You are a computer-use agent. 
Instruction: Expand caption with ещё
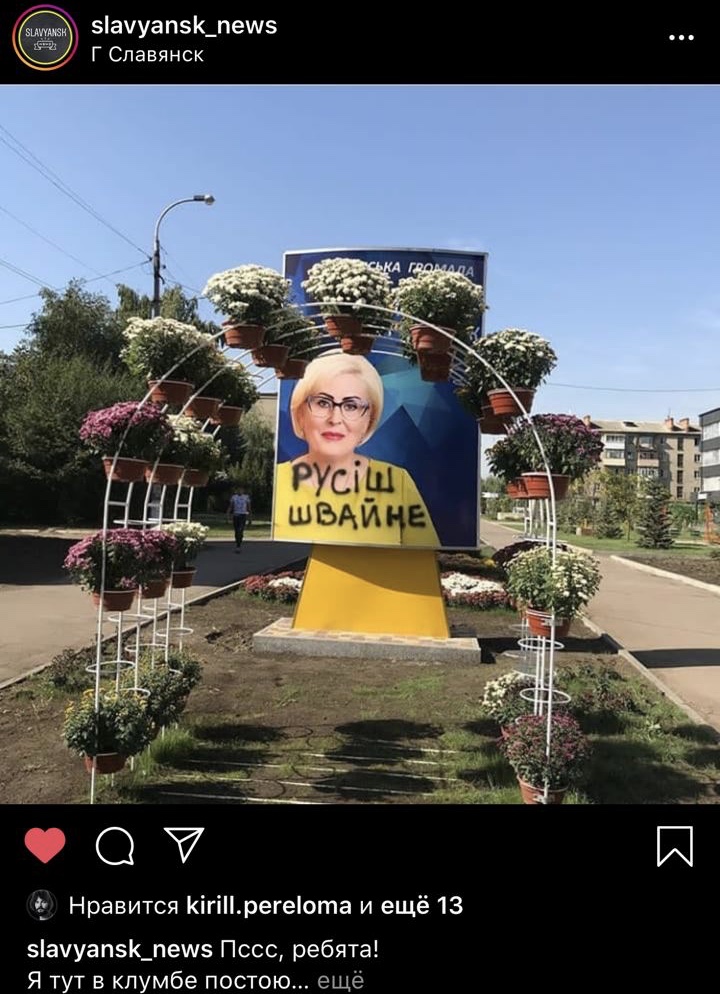[x=346, y=981]
